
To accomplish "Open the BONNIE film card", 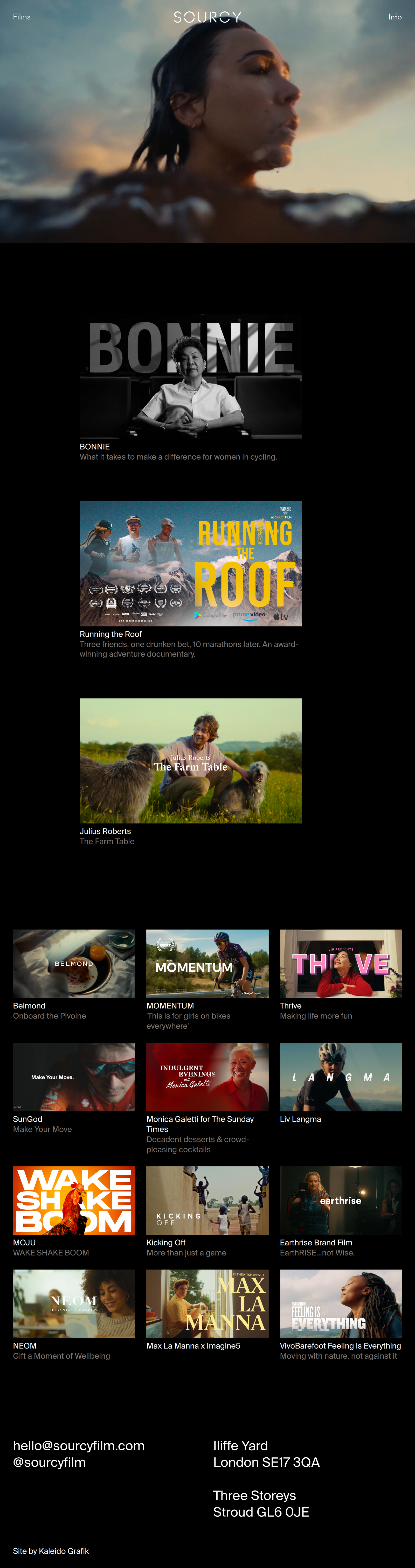I will click(x=191, y=378).
